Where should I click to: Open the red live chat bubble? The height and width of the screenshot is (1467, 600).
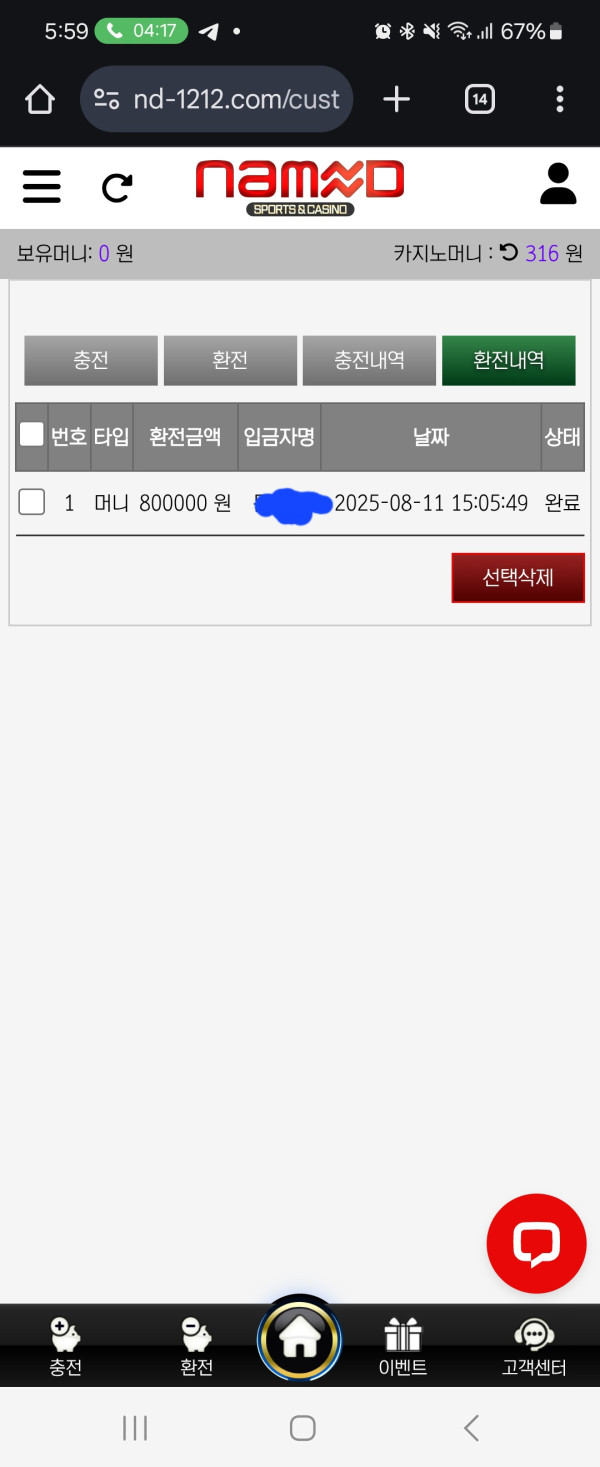pyautogui.click(x=536, y=1243)
